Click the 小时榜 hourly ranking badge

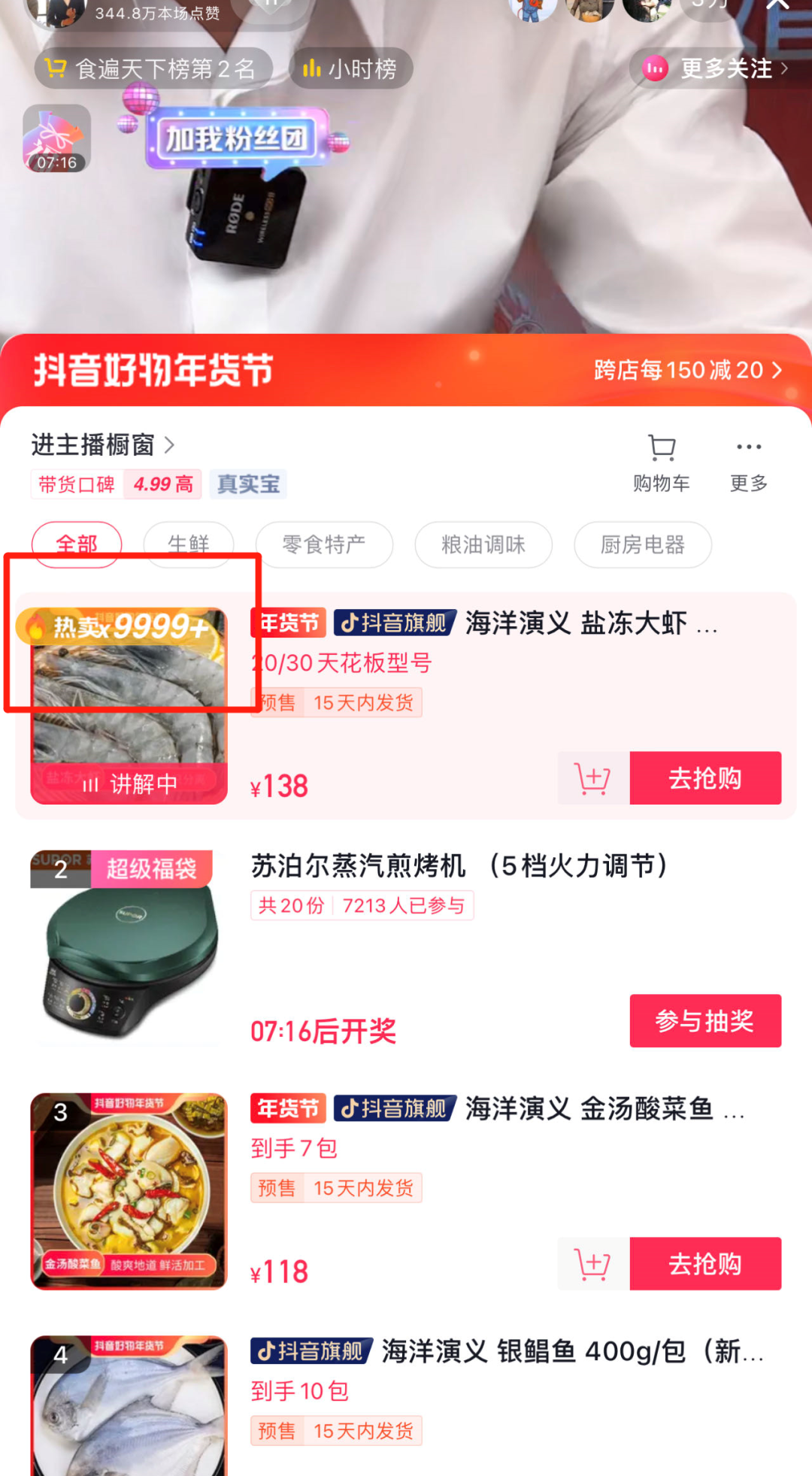click(350, 68)
